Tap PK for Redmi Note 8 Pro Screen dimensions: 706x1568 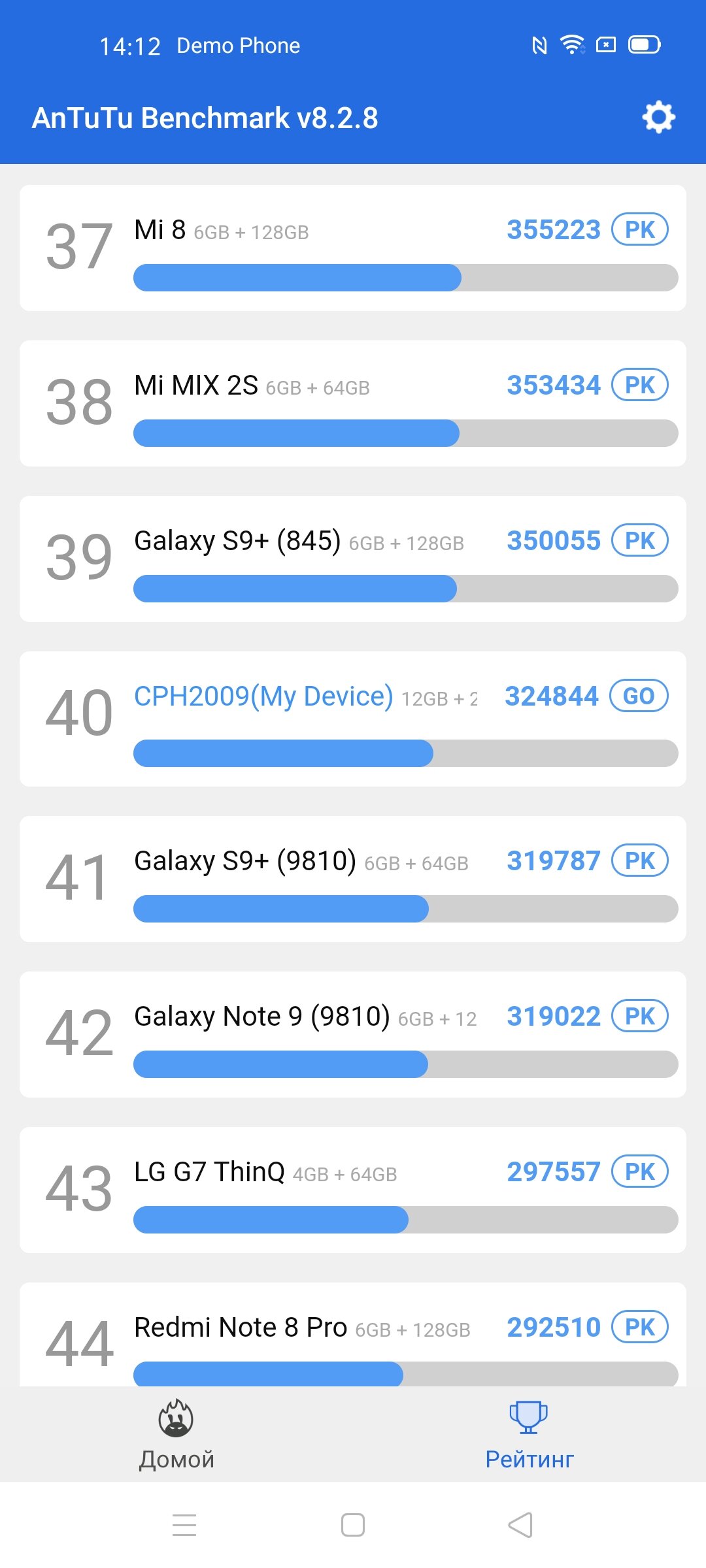pos(640,1327)
